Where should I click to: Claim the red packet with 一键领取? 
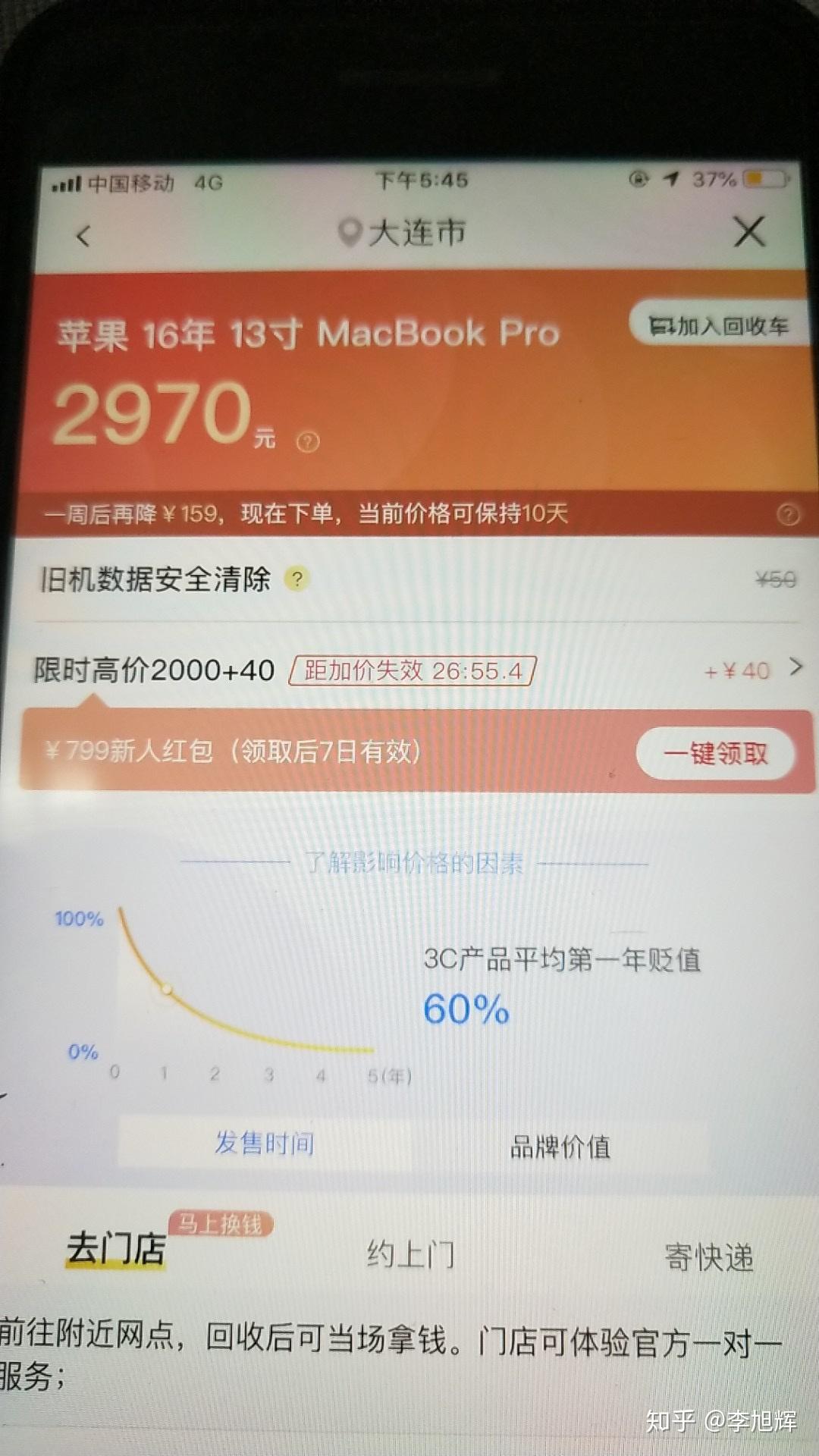715,753
